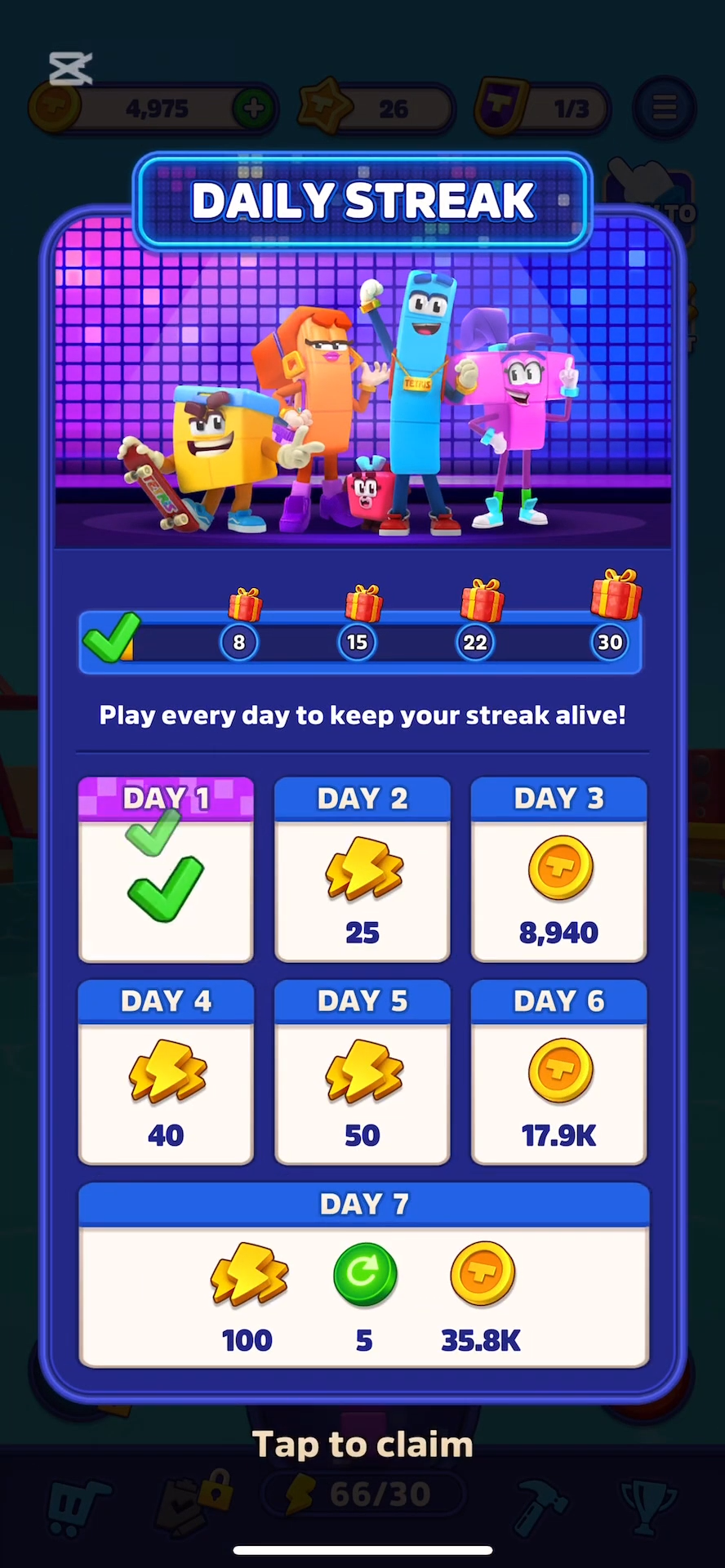Tap the 30-day streak gift box

[616, 595]
